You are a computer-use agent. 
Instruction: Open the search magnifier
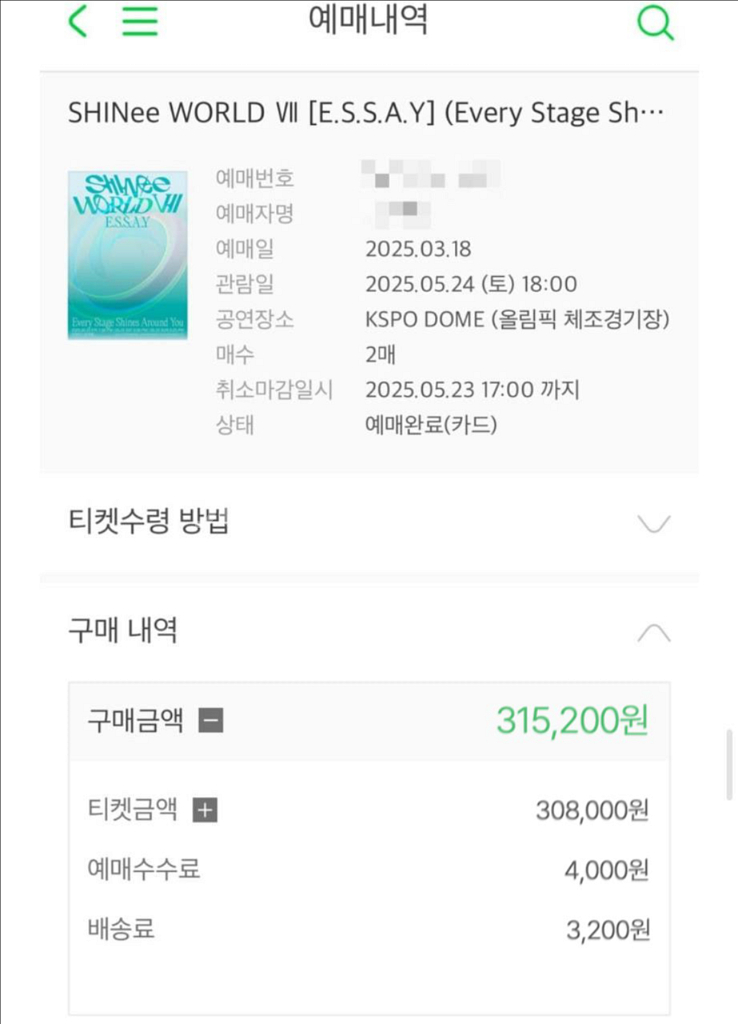coord(655,22)
